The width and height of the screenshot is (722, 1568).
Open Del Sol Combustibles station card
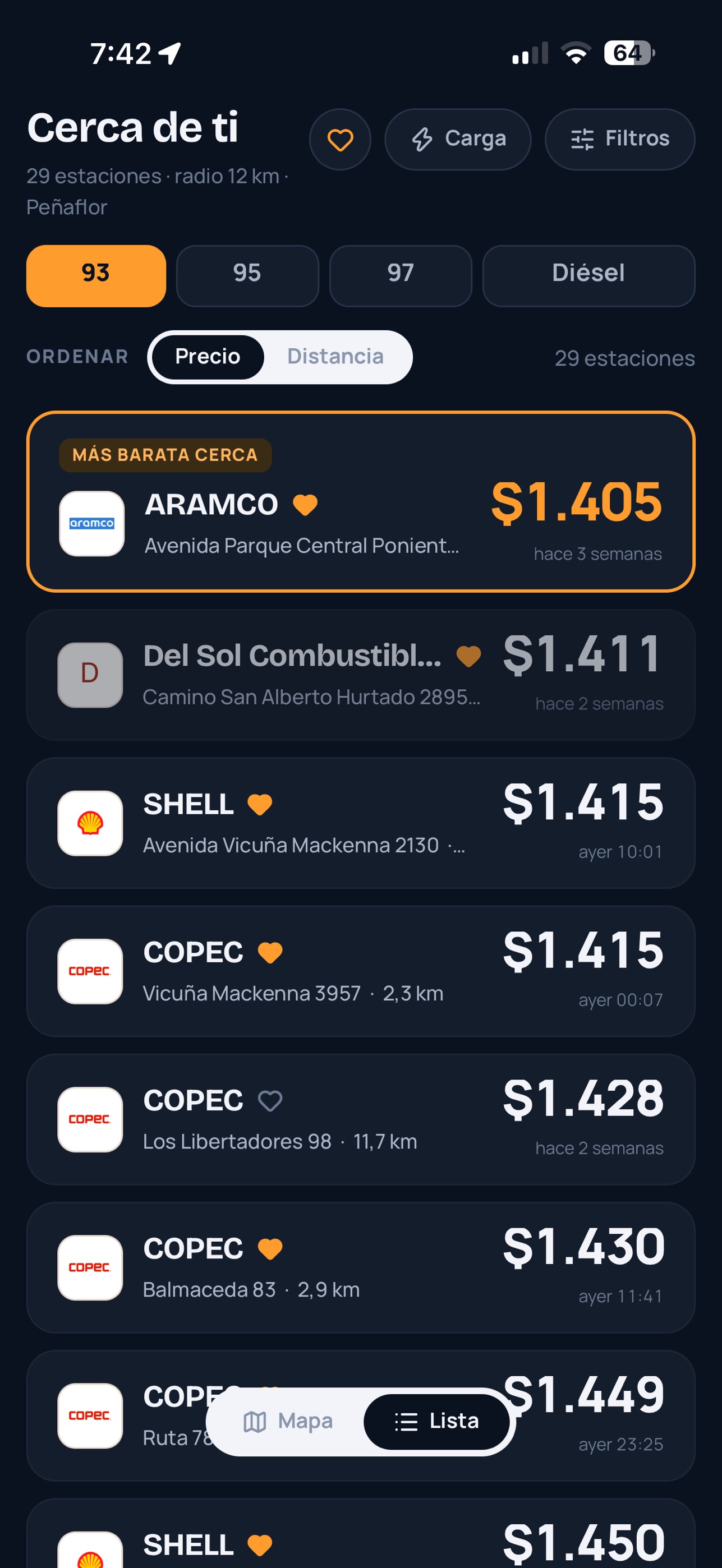(x=360, y=675)
